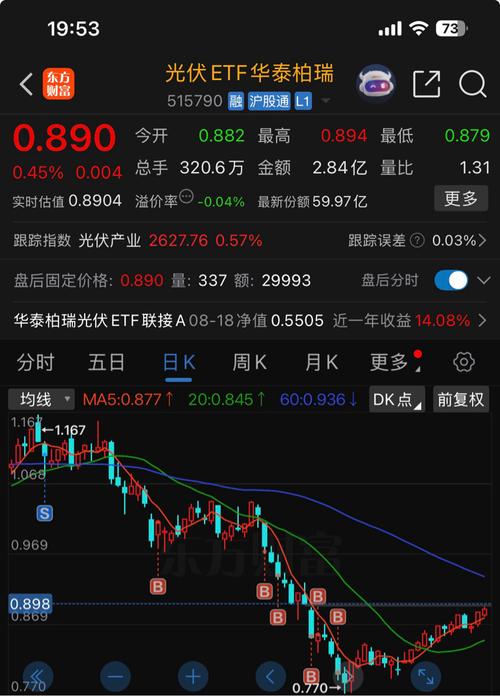Switch to the 五日 chart tab
The height and width of the screenshot is (696, 500).
[107, 363]
